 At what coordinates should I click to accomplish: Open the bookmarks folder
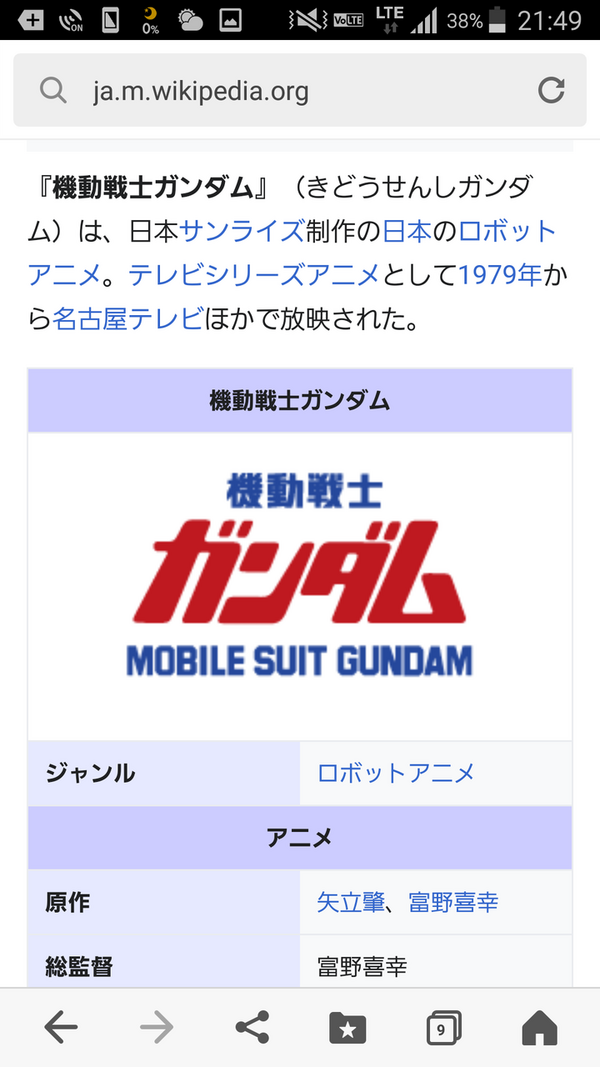[348, 1027]
